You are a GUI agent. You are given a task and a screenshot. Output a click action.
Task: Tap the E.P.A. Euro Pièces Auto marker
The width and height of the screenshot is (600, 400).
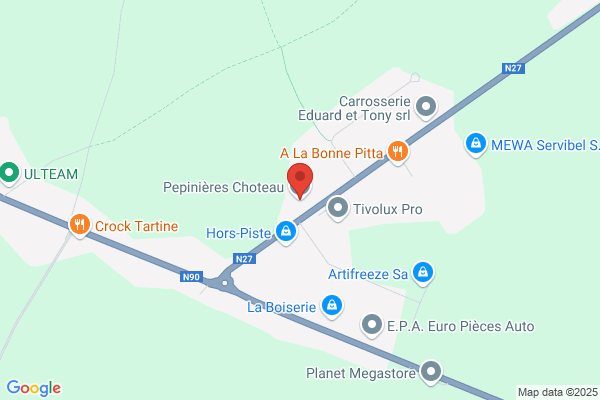[372, 325]
